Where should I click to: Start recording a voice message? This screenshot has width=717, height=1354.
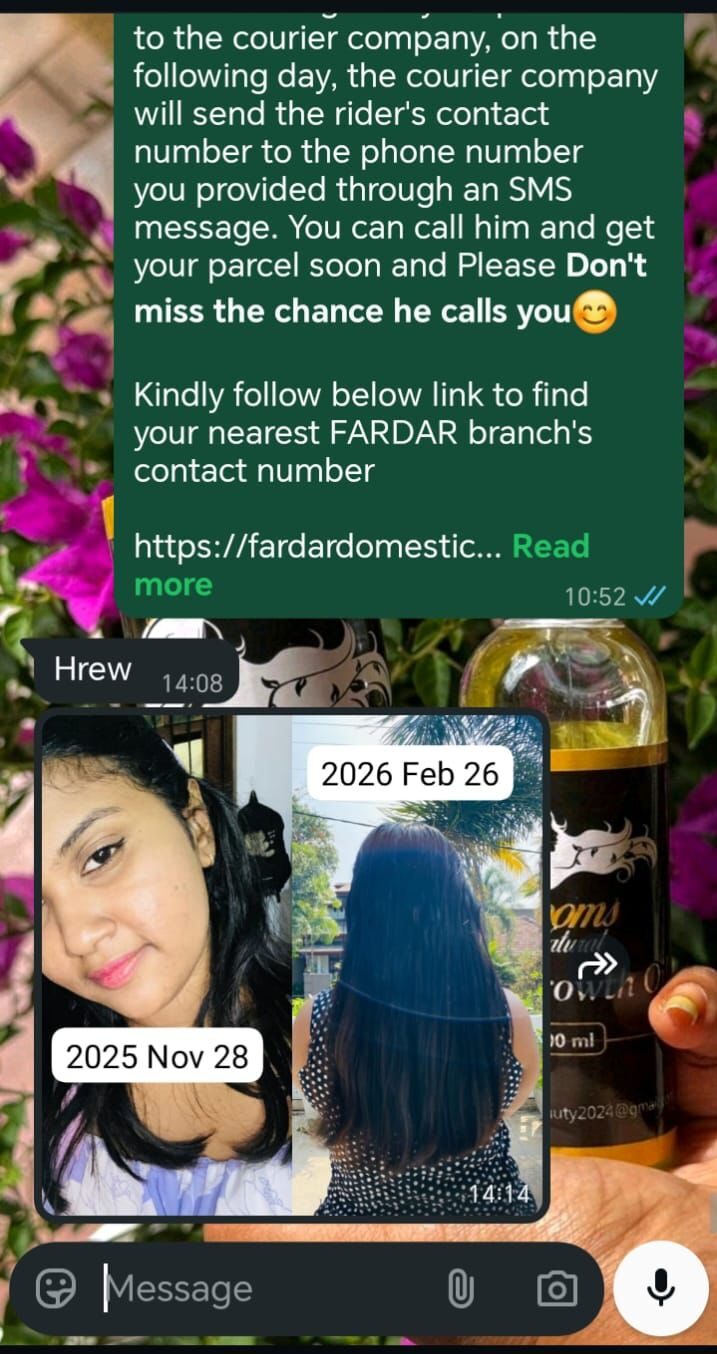661,1289
